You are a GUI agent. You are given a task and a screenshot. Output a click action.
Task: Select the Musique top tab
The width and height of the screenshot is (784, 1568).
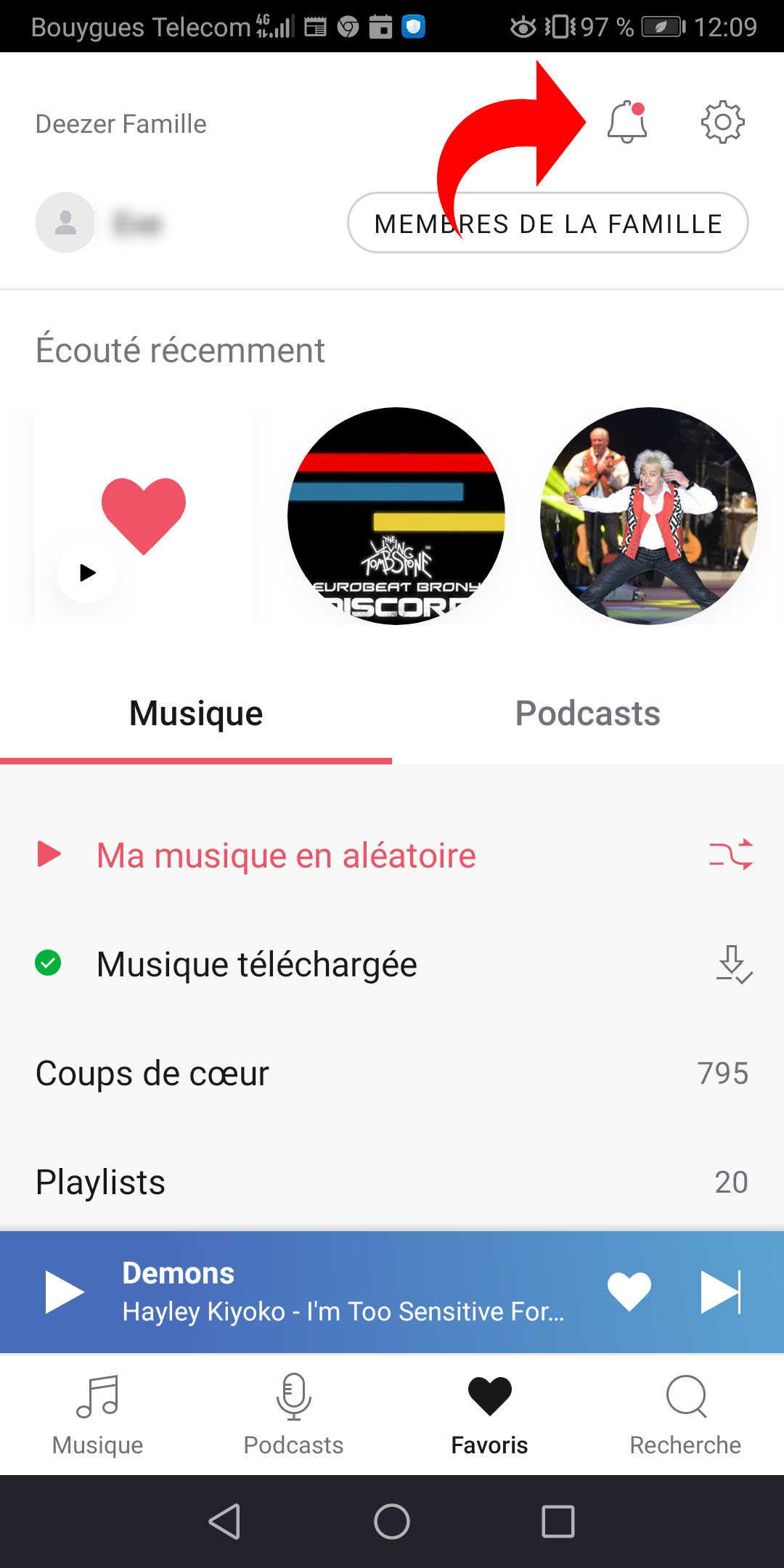pyautogui.click(x=196, y=714)
